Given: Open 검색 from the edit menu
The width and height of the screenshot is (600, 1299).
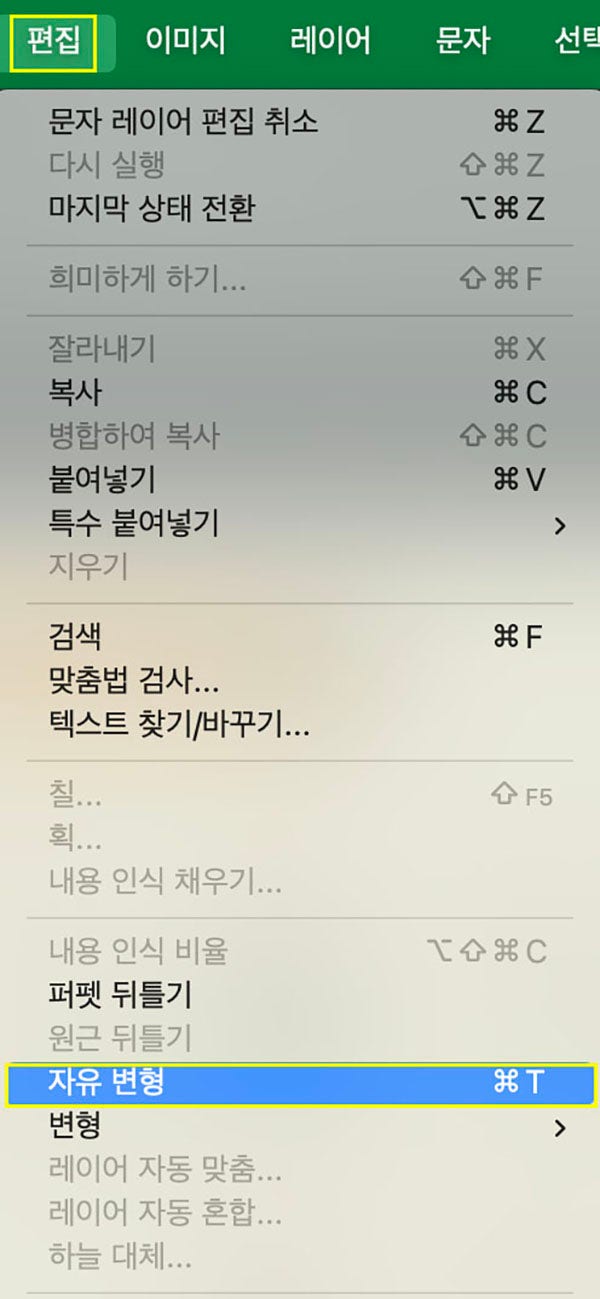Looking at the screenshot, I should [75, 636].
